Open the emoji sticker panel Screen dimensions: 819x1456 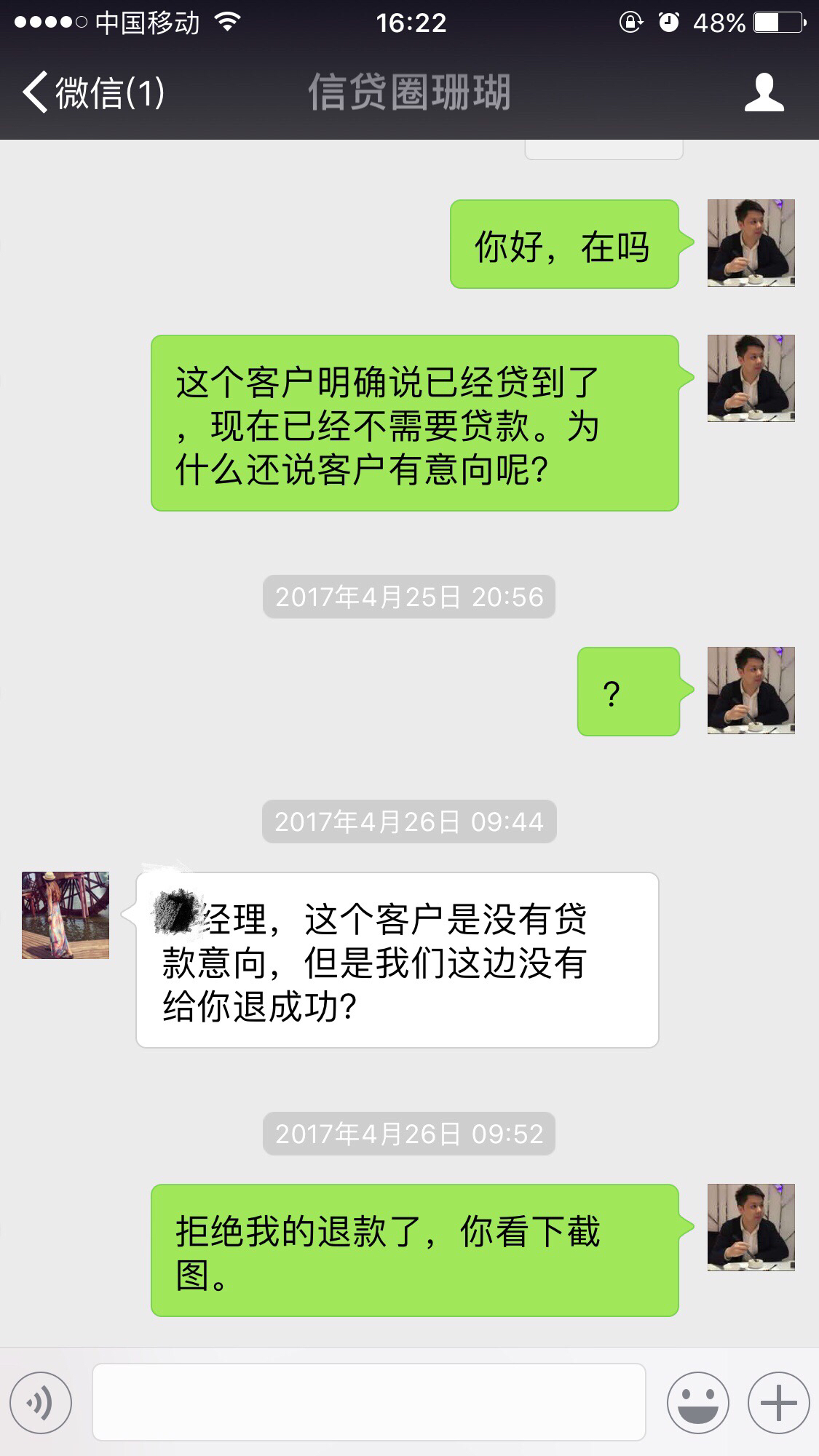point(697,1401)
